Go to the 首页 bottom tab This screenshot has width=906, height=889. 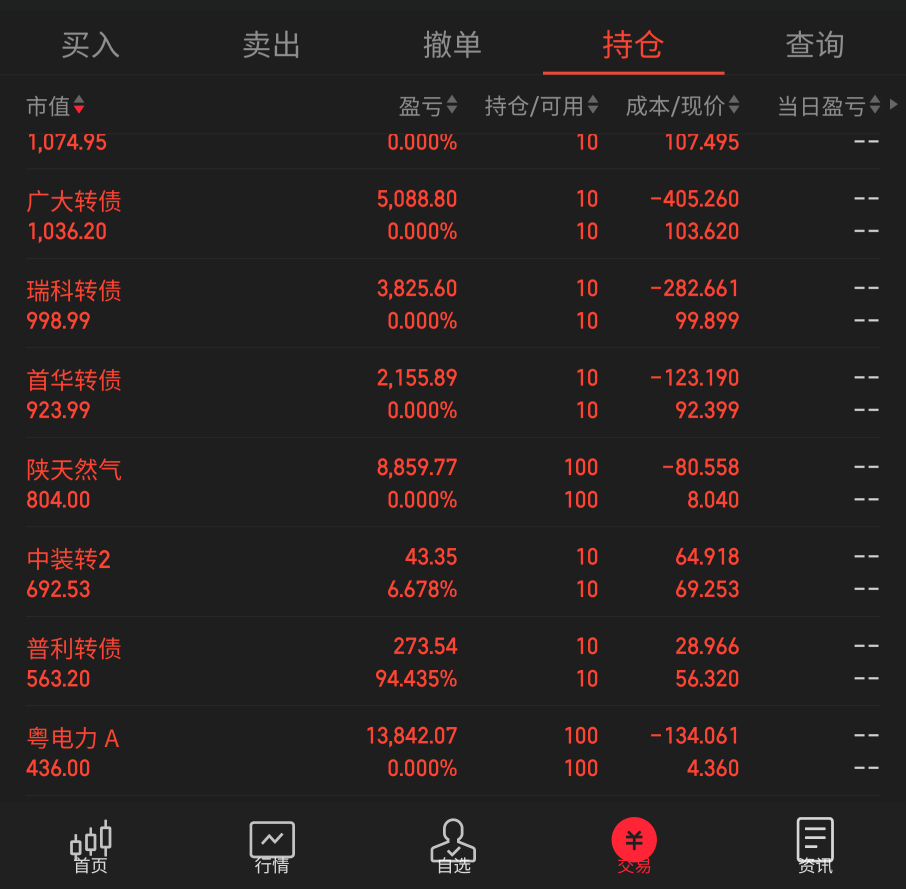pos(91,846)
